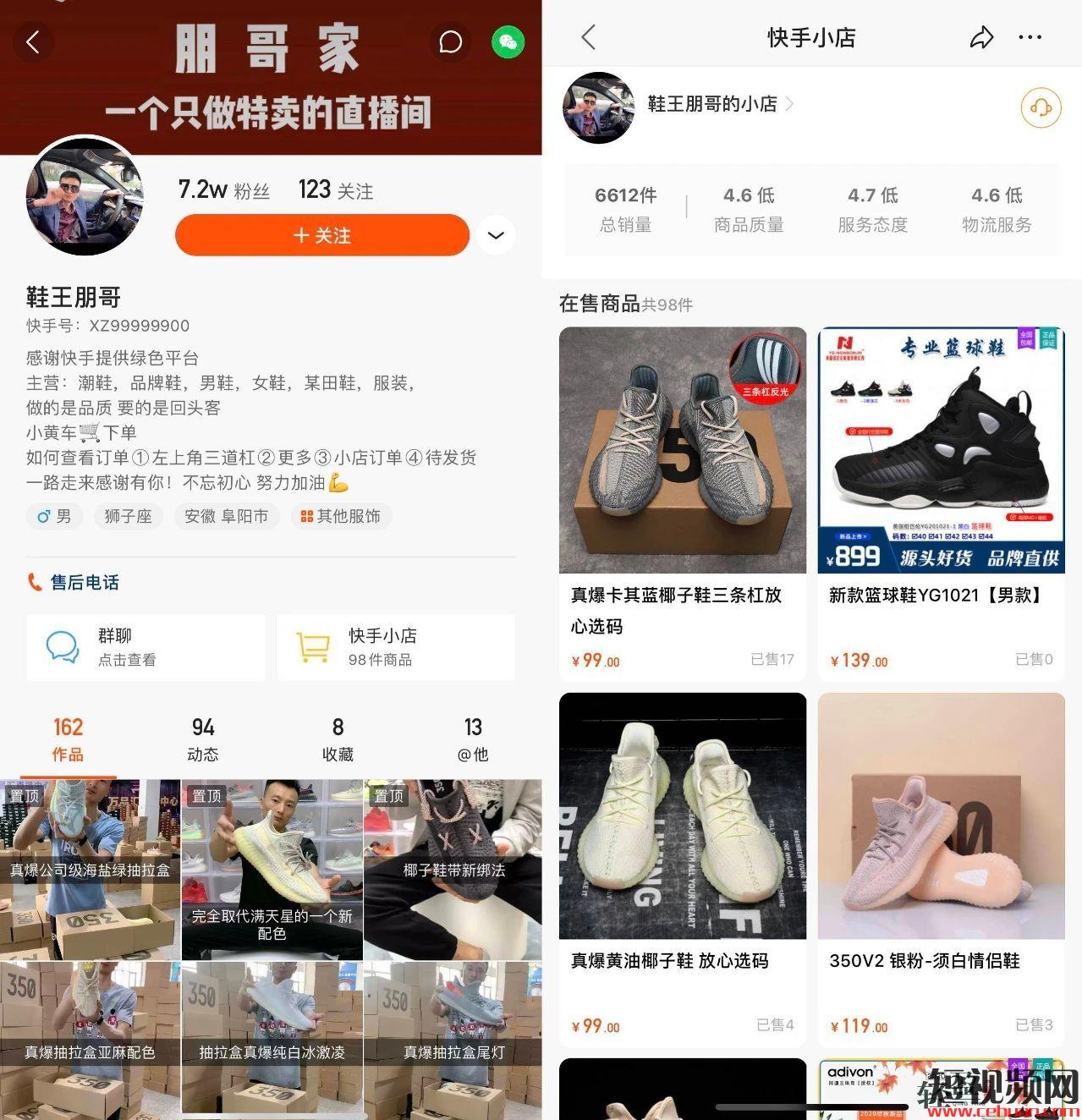Open product 新款篮球鞋YG1021【男款】
The image size is (1082, 1120).
(x=941, y=503)
